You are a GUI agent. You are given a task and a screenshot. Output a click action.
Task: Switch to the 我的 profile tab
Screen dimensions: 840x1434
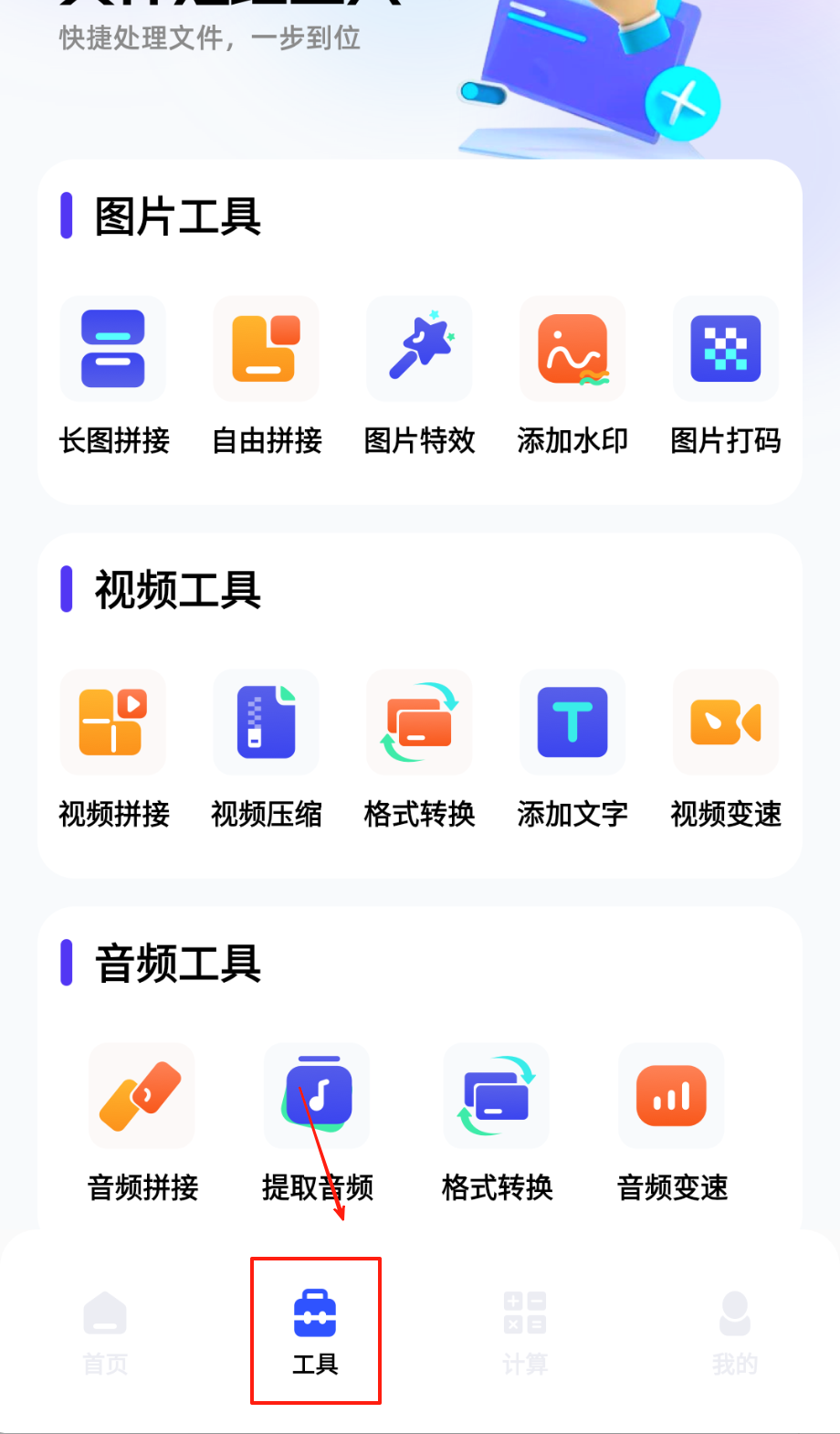735,1332
